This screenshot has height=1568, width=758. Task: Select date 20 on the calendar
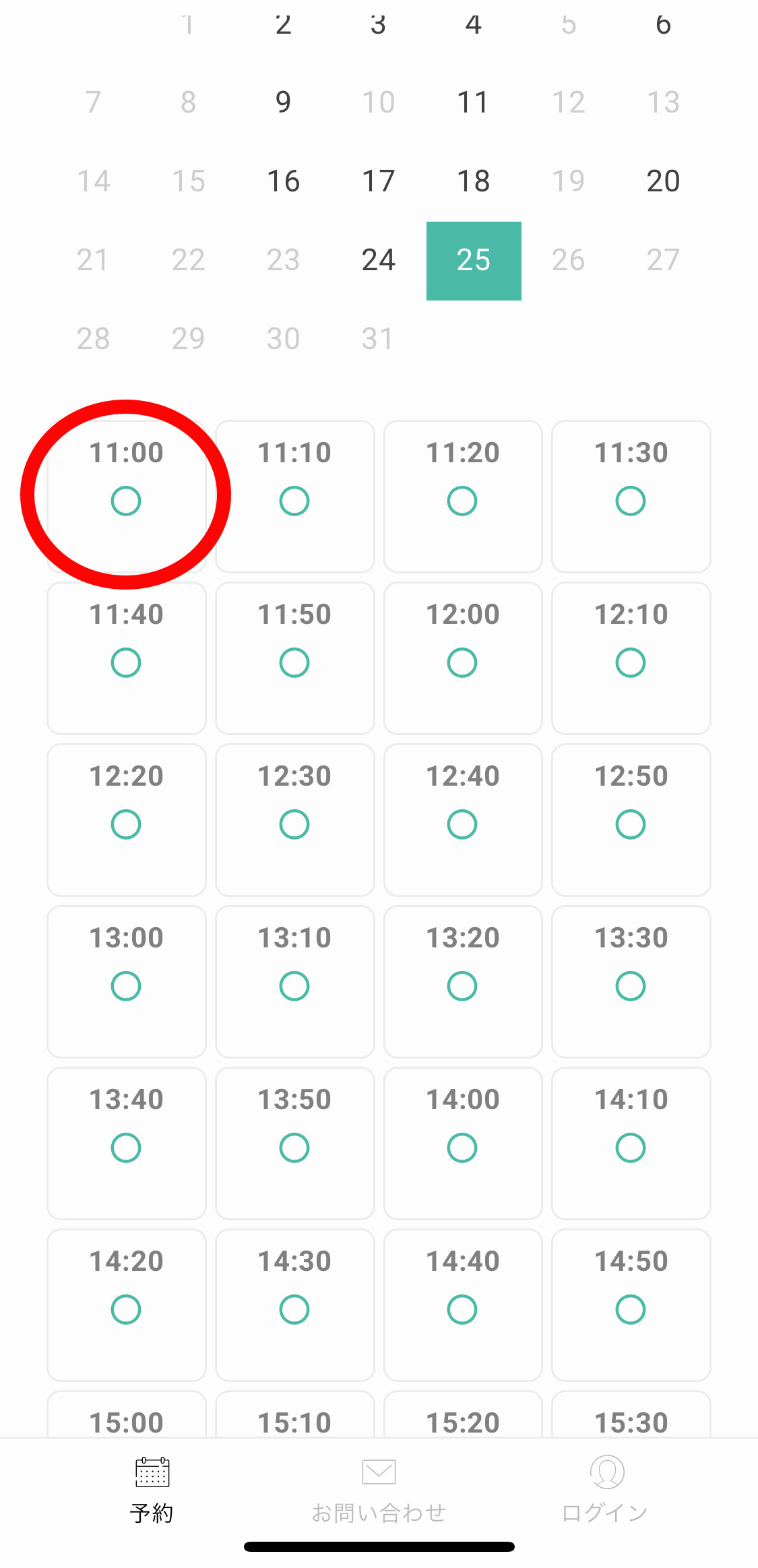(x=663, y=181)
